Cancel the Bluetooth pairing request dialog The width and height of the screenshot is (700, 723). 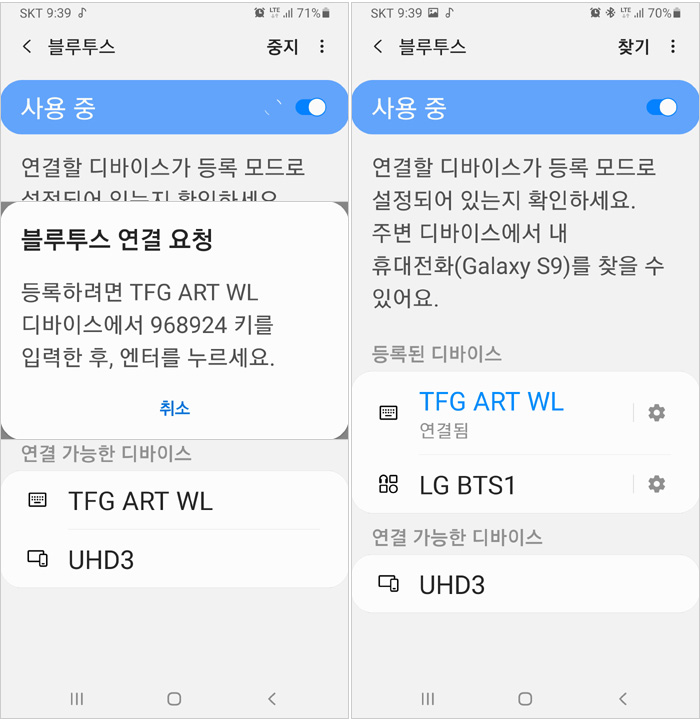pyautogui.click(x=174, y=408)
